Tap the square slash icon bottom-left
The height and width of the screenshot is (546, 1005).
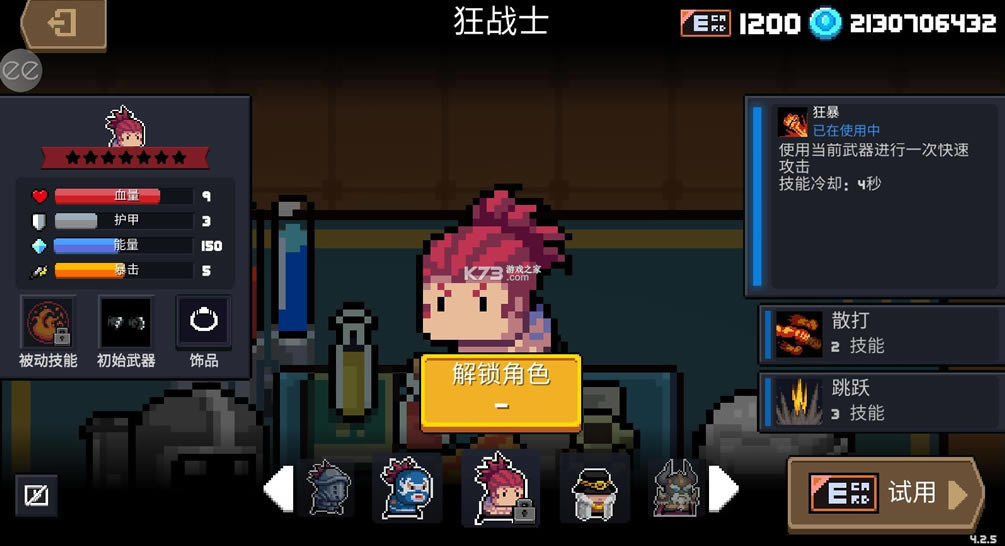37,495
